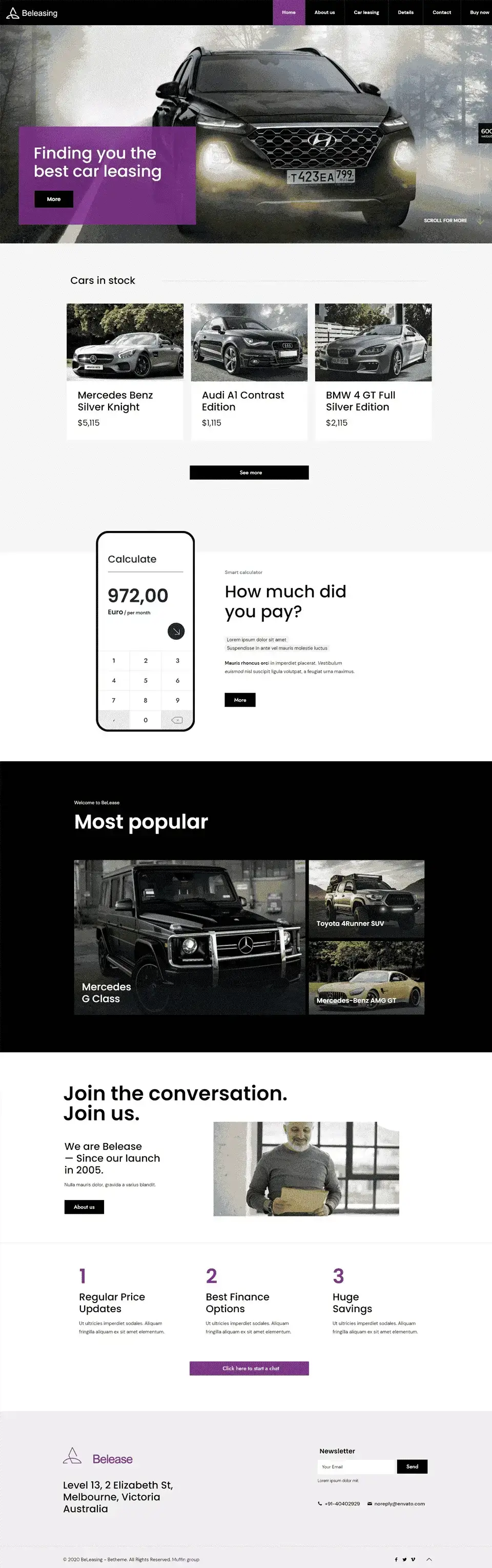Tap More button on hero banner

(54, 199)
